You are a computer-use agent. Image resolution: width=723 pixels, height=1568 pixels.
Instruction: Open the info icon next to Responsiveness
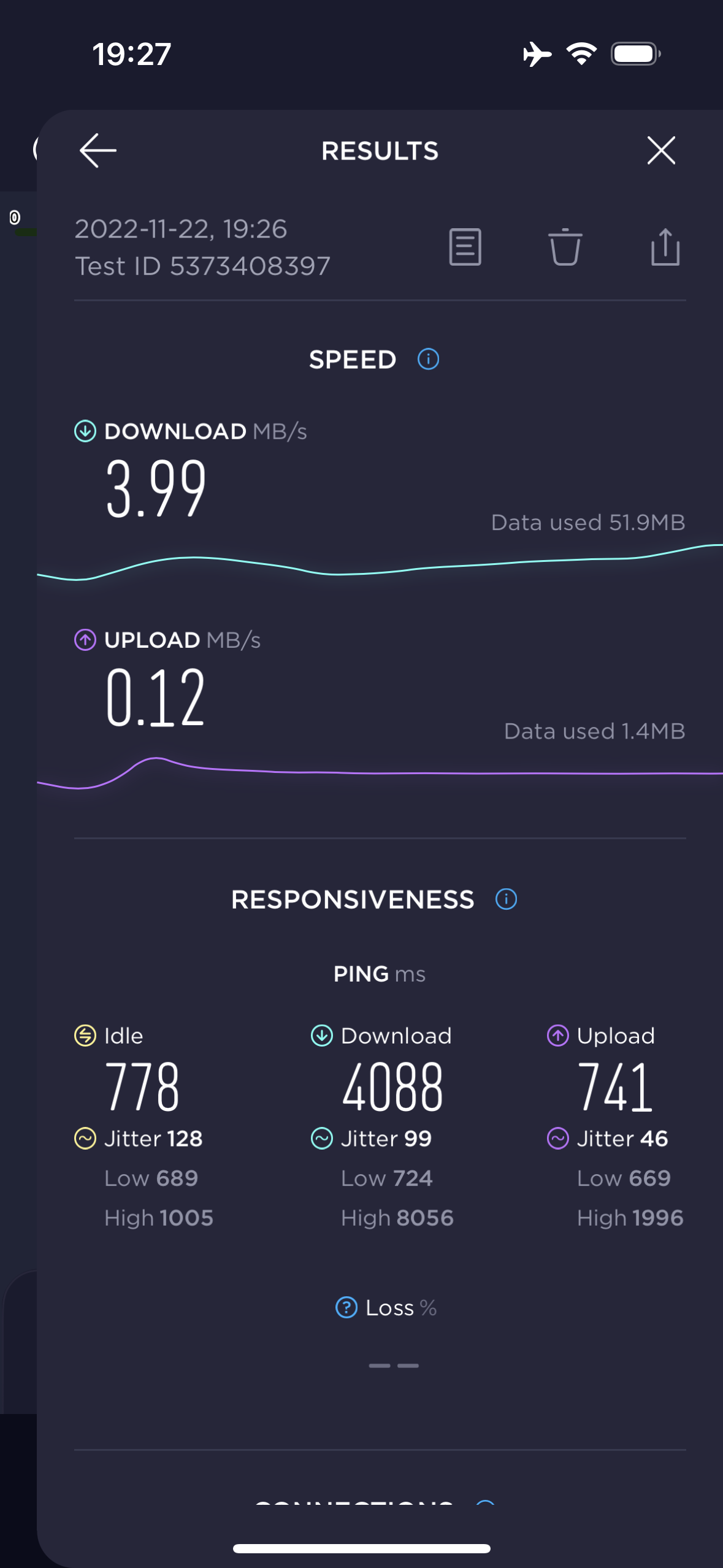click(x=506, y=899)
